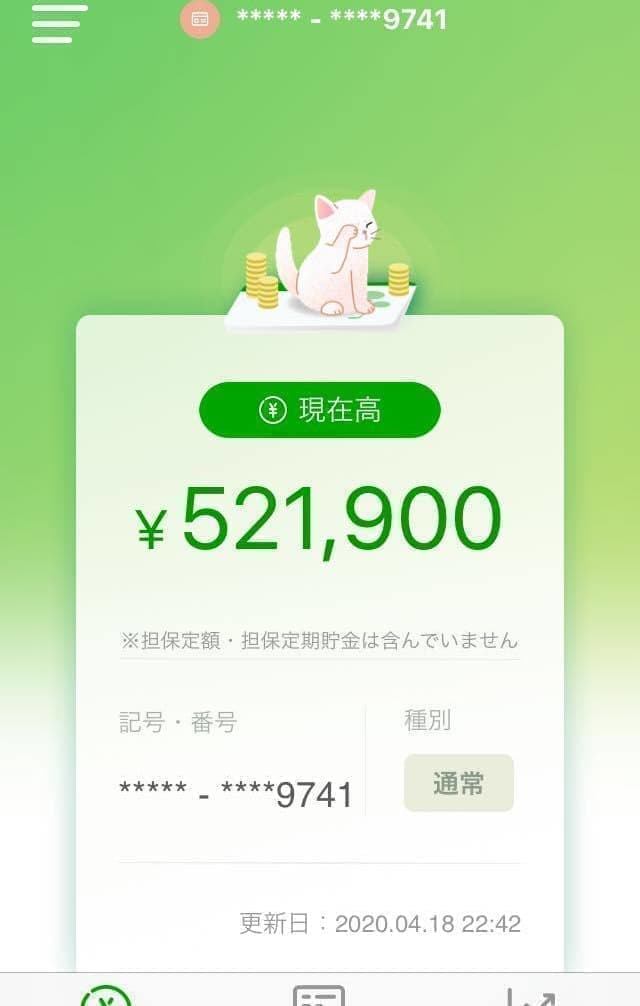Open the hamburger drawer menu
The image size is (640, 1006).
[59, 24]
